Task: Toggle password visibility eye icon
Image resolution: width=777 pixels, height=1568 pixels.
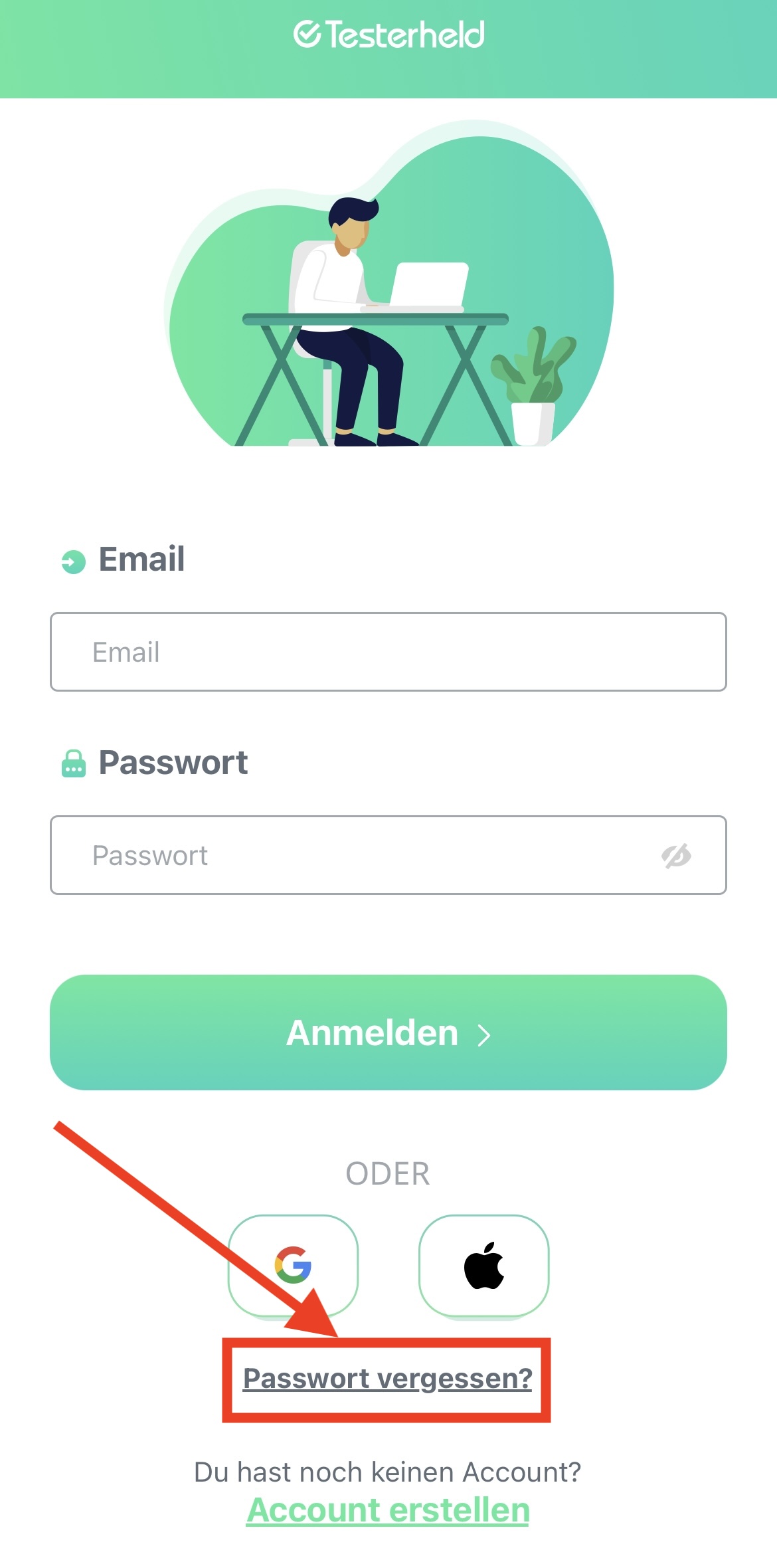Action: [x=676, y=856]
